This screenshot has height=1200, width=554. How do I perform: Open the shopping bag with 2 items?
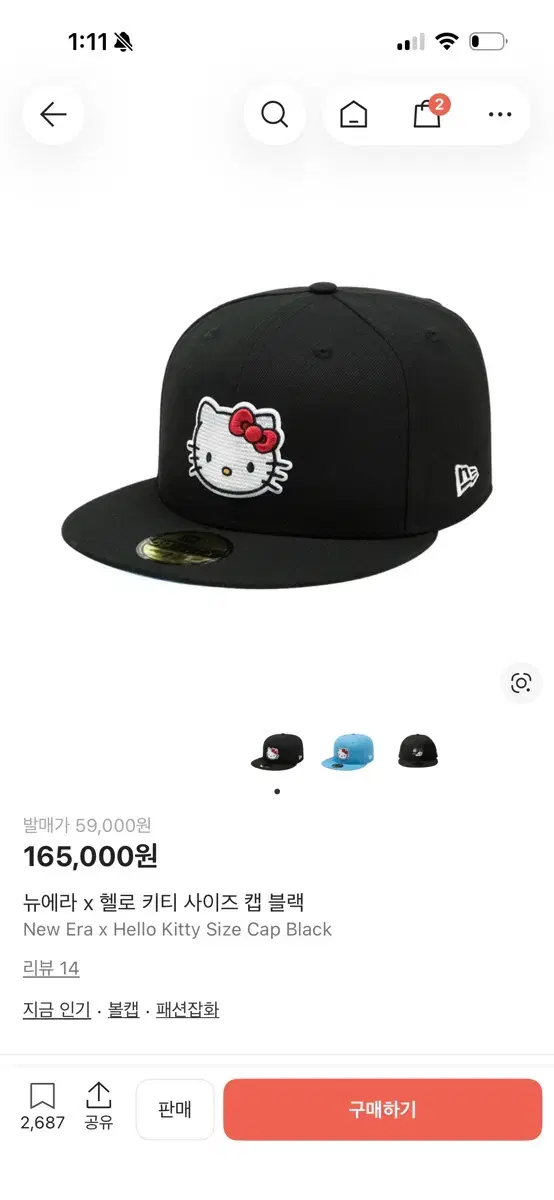point(429,113)
